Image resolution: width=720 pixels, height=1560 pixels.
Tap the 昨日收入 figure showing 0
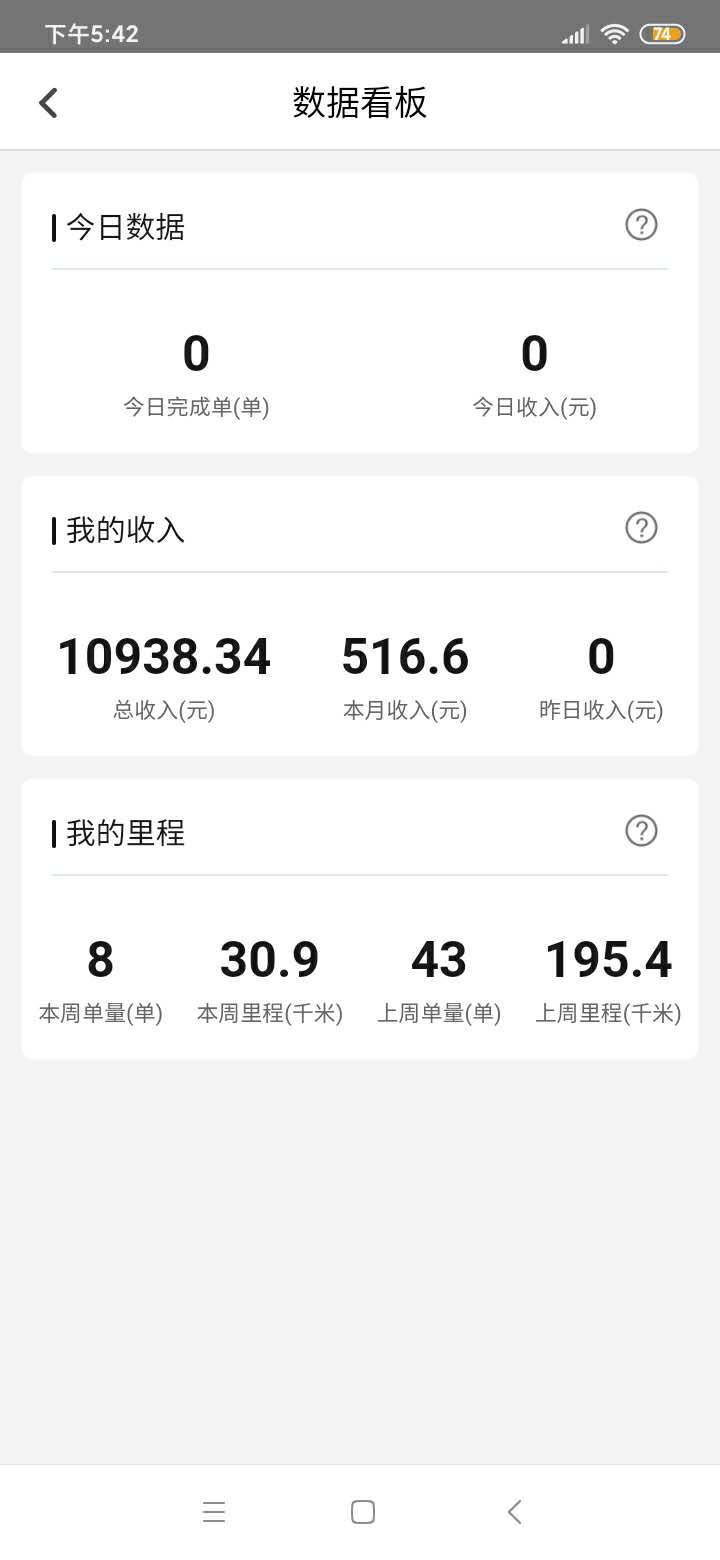coord(602,656)
